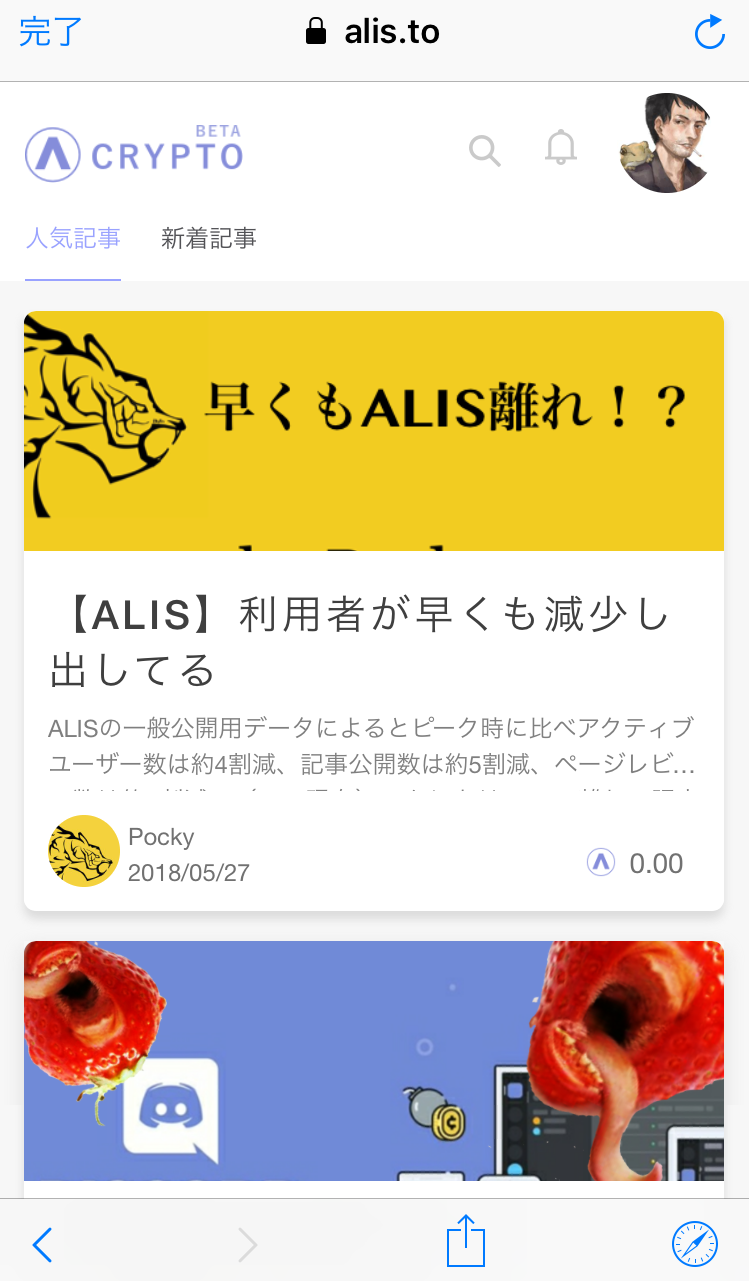View author Pocky's profile
Viewport: 749px width, 1281px height.
161,837
